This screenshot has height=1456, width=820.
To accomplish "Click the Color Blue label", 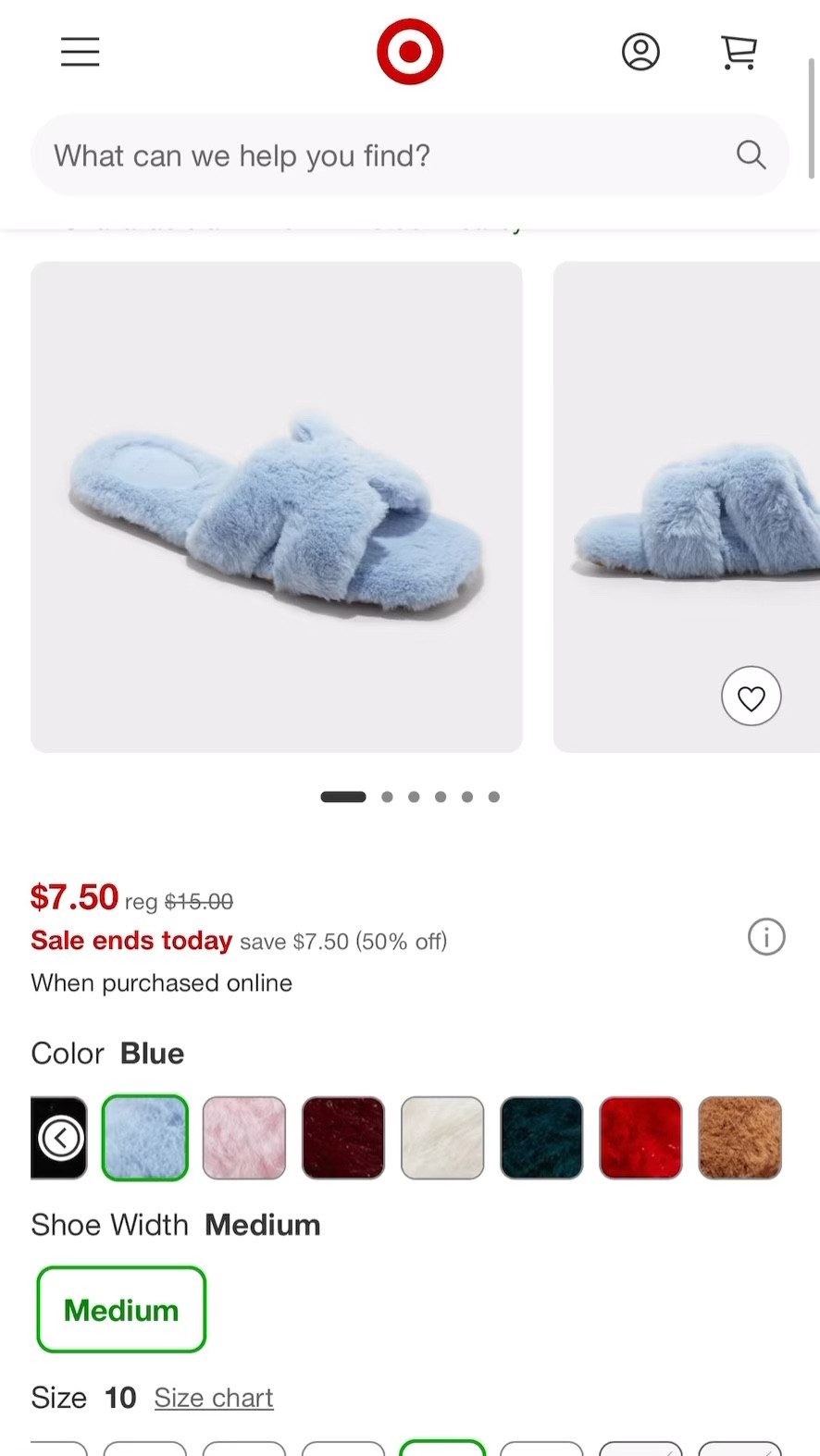I will point(106,1054).
